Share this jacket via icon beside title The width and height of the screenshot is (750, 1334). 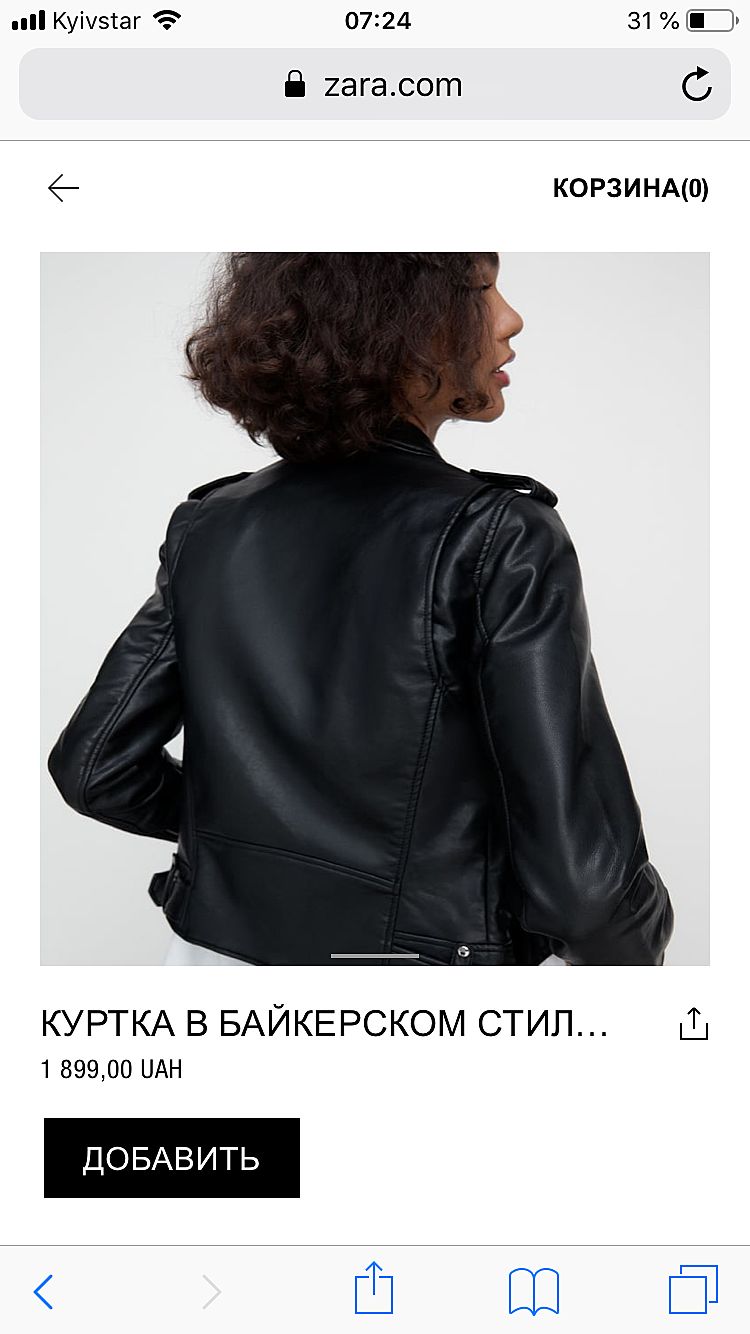[693, 1024]
